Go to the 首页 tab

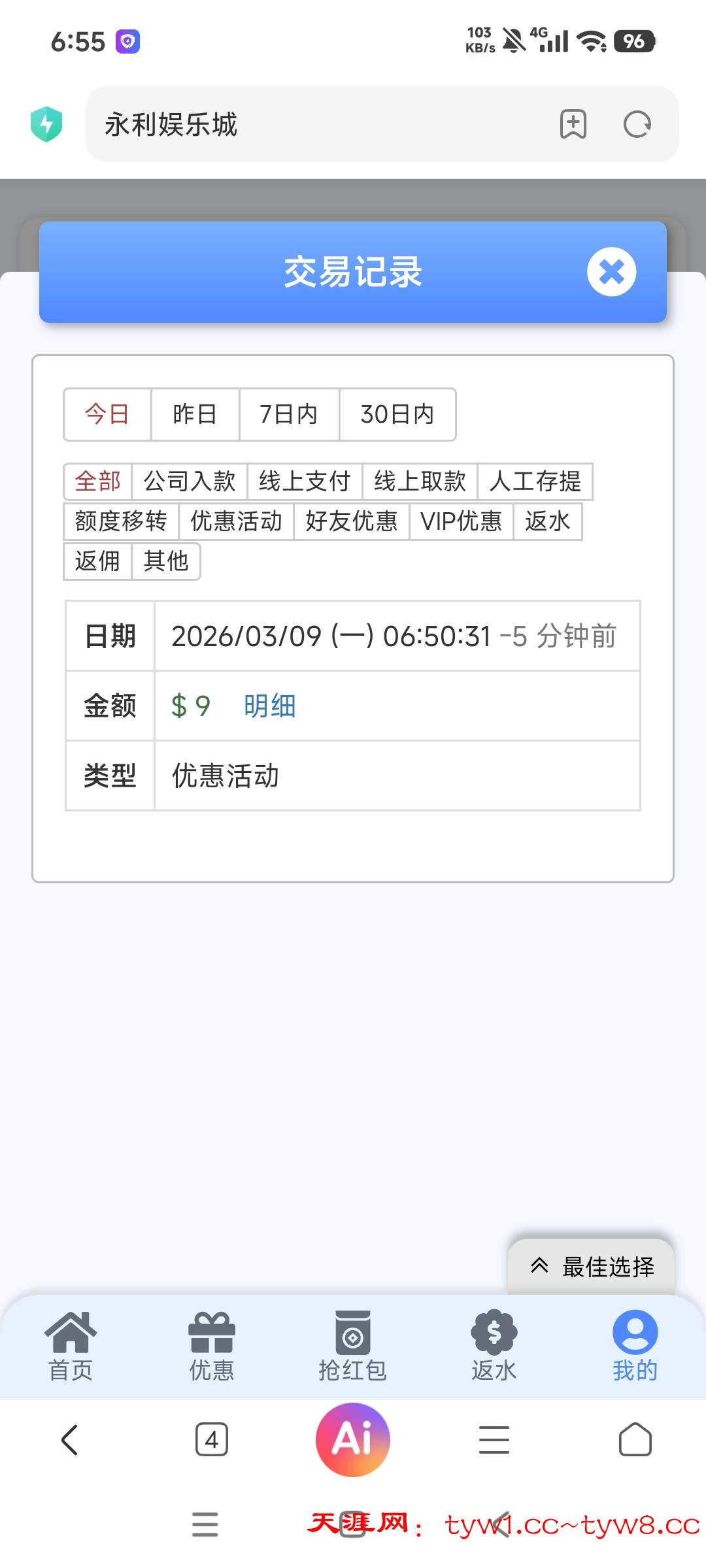71,1346
